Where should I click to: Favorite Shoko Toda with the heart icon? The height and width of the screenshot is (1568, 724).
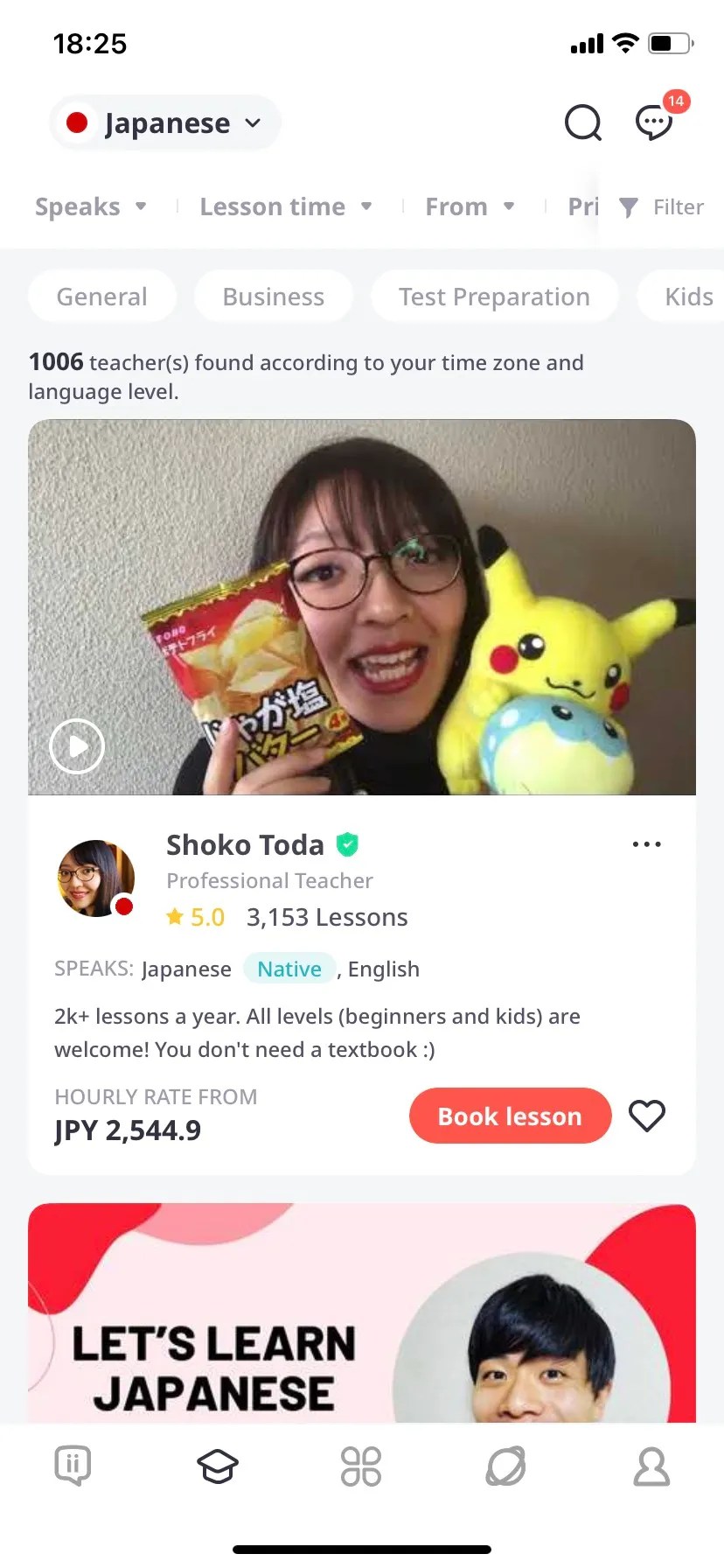(647, 1116)
